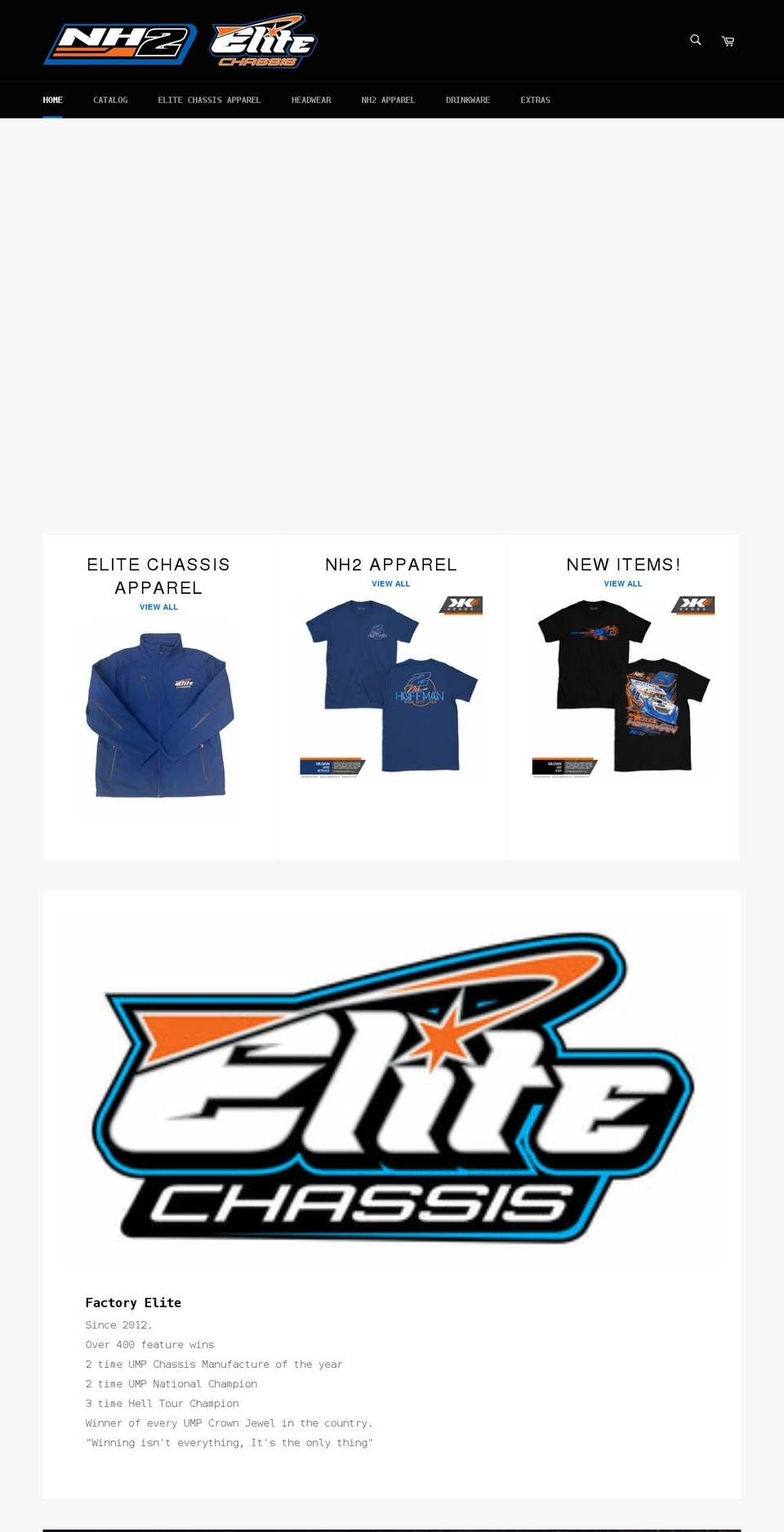Screen dimensions: 784x1532
Task: Click VIEW ALL under NH2 Apparel
Action: click(x=391, y=583)
